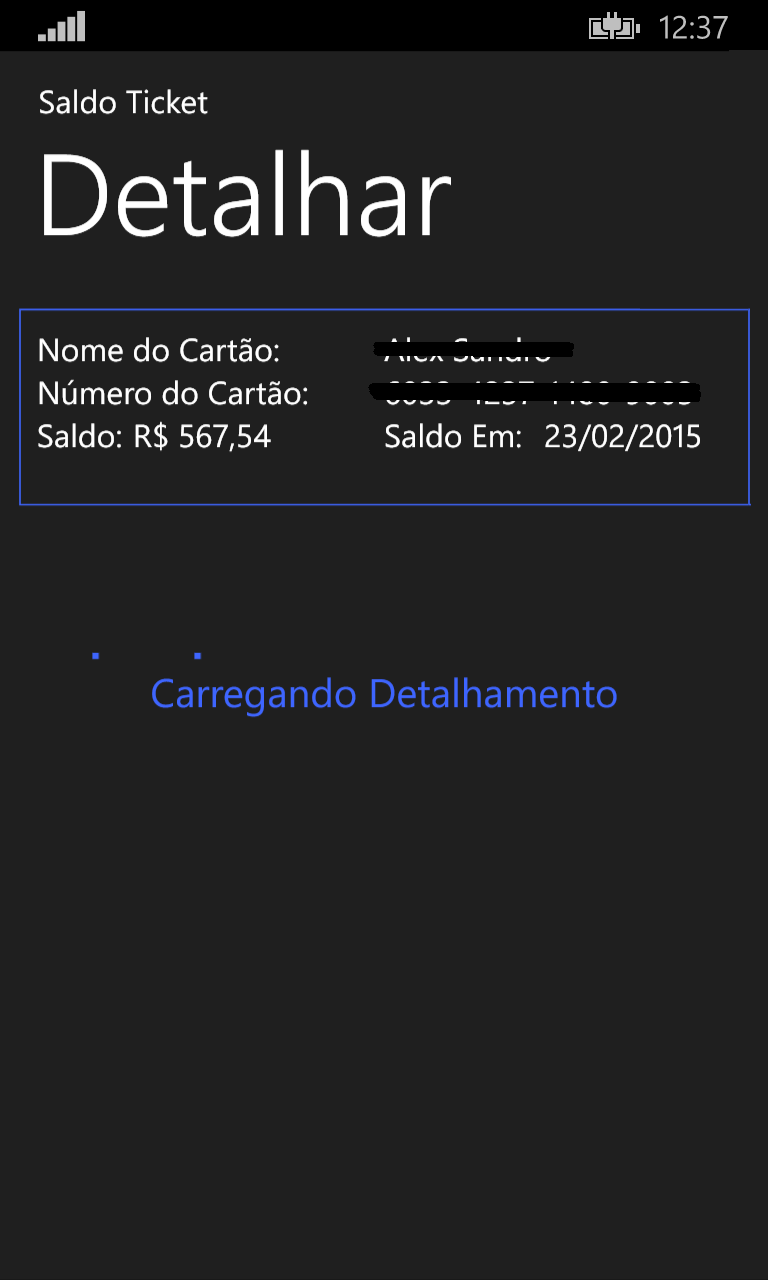Screen dimensions: 768x1280
Task: Tap the battery indicator icon
Action: [x=612, y=26]
